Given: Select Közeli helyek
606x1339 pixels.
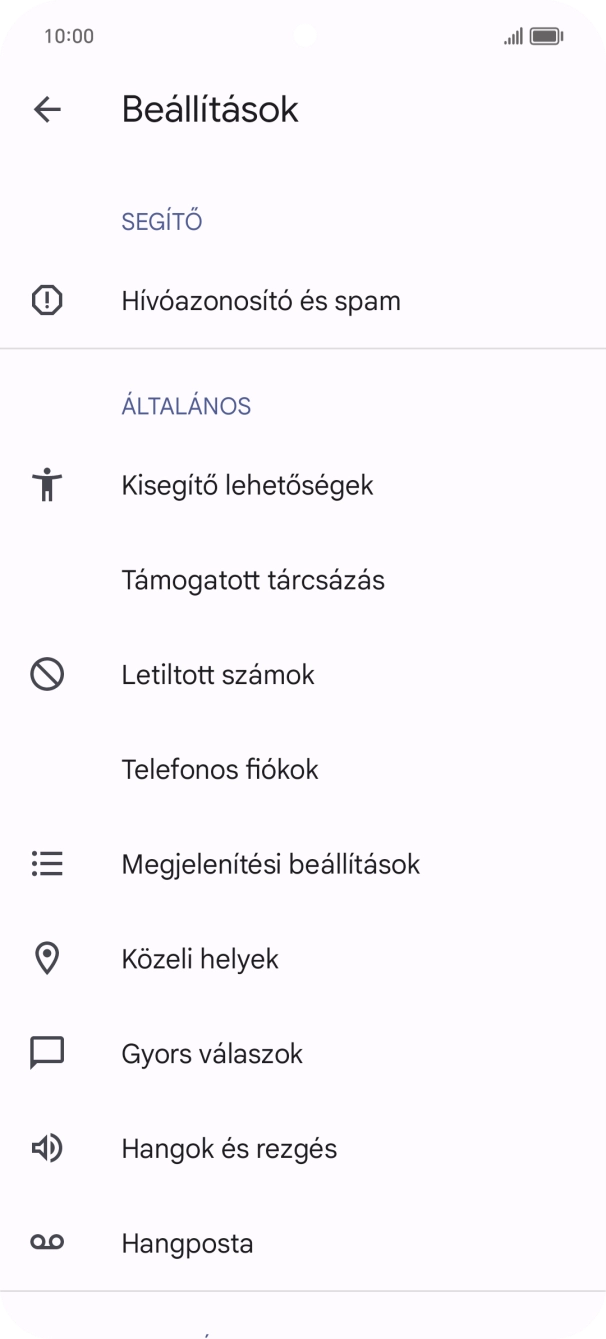Looking at the screenshot, I should point(200,959).
